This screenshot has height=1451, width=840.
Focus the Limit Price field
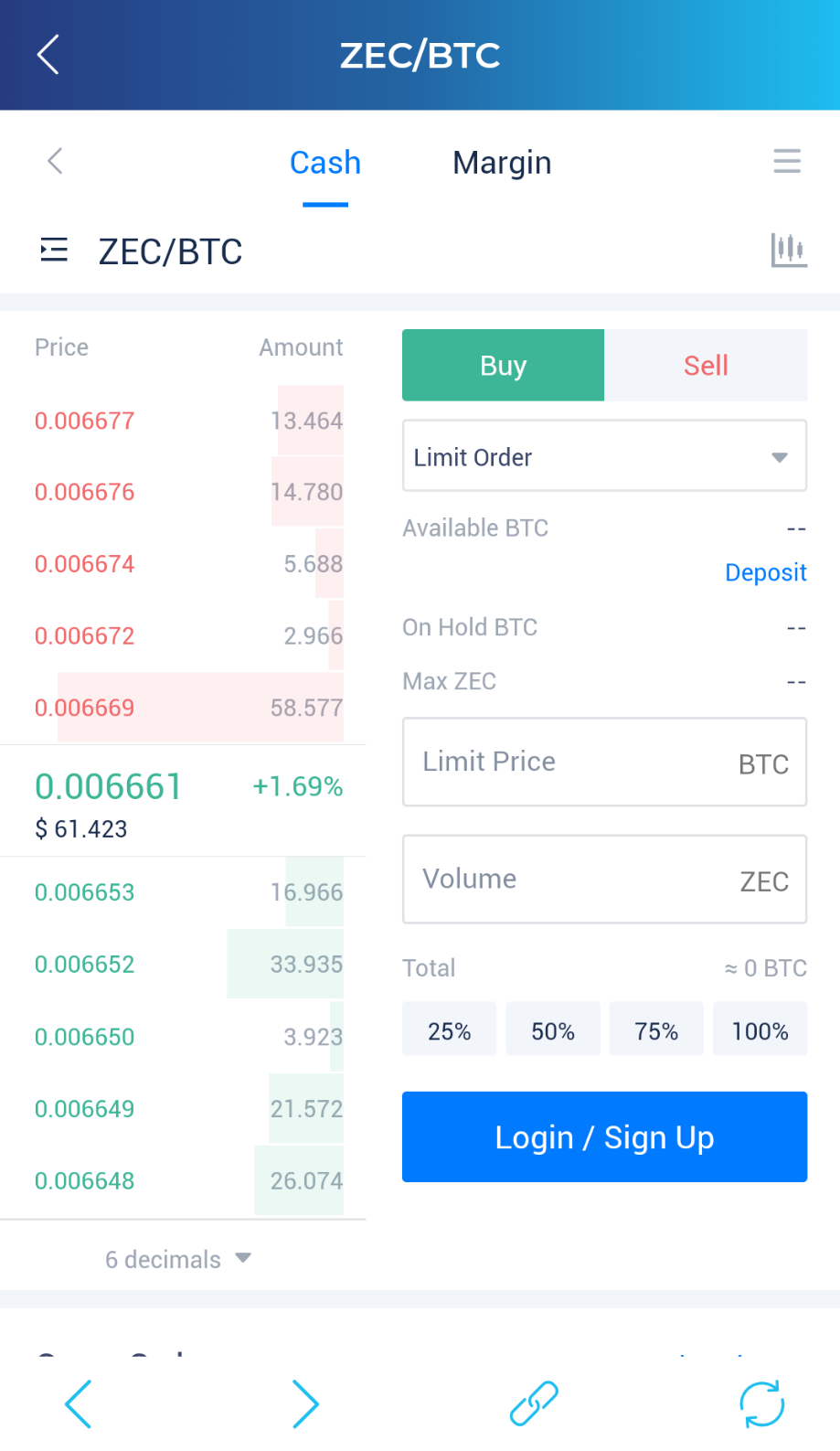pyautogui.click(x=604, y=762)
